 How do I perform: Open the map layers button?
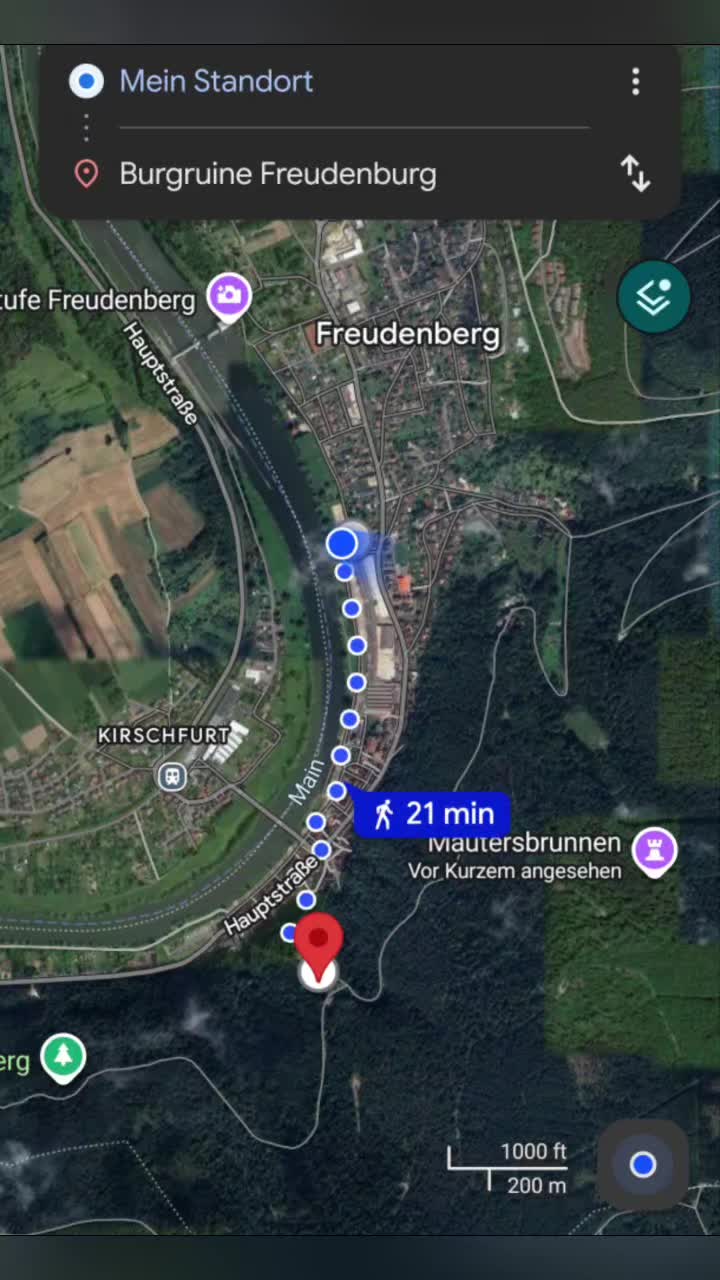click(x=654, y=297)
